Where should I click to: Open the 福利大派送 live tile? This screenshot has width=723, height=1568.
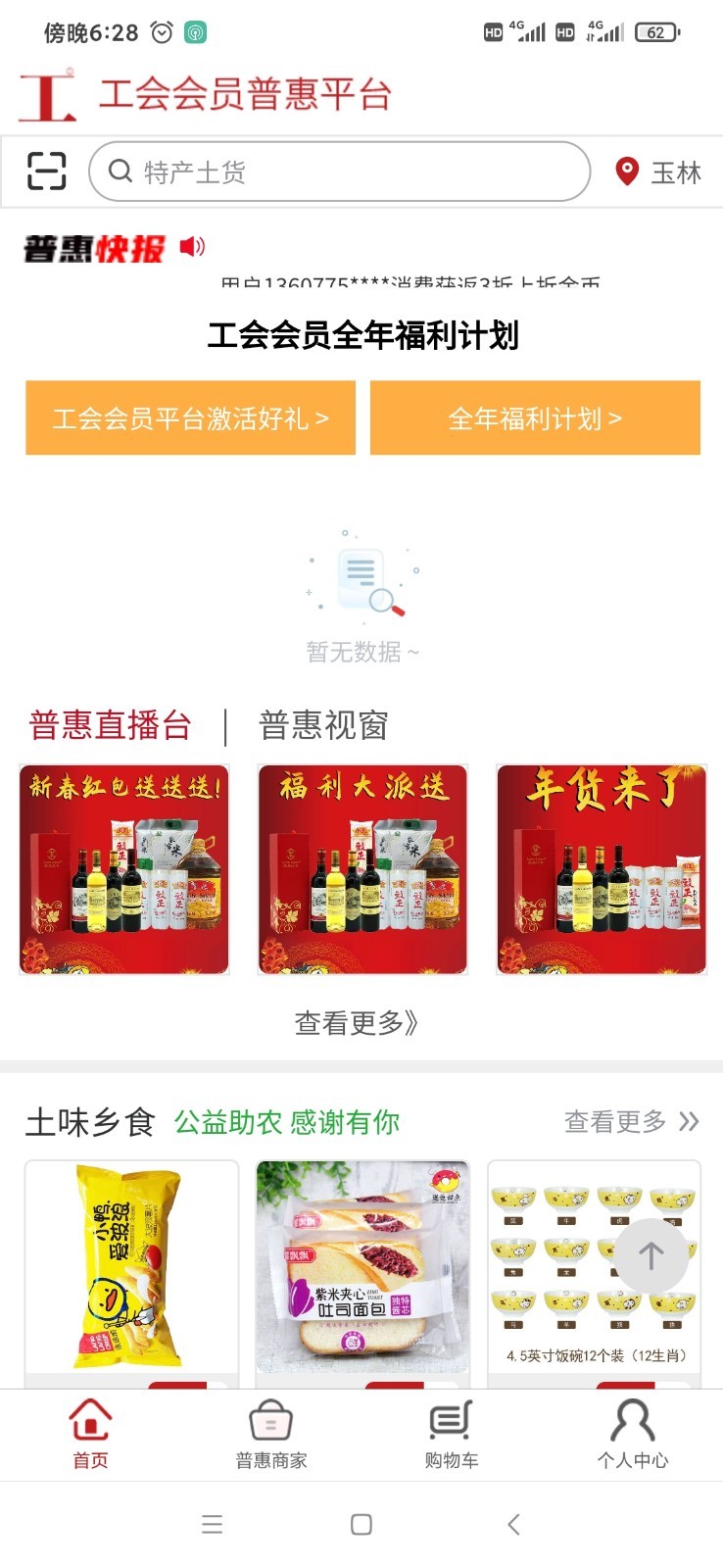pyautogui.click(x=362, y=869)
